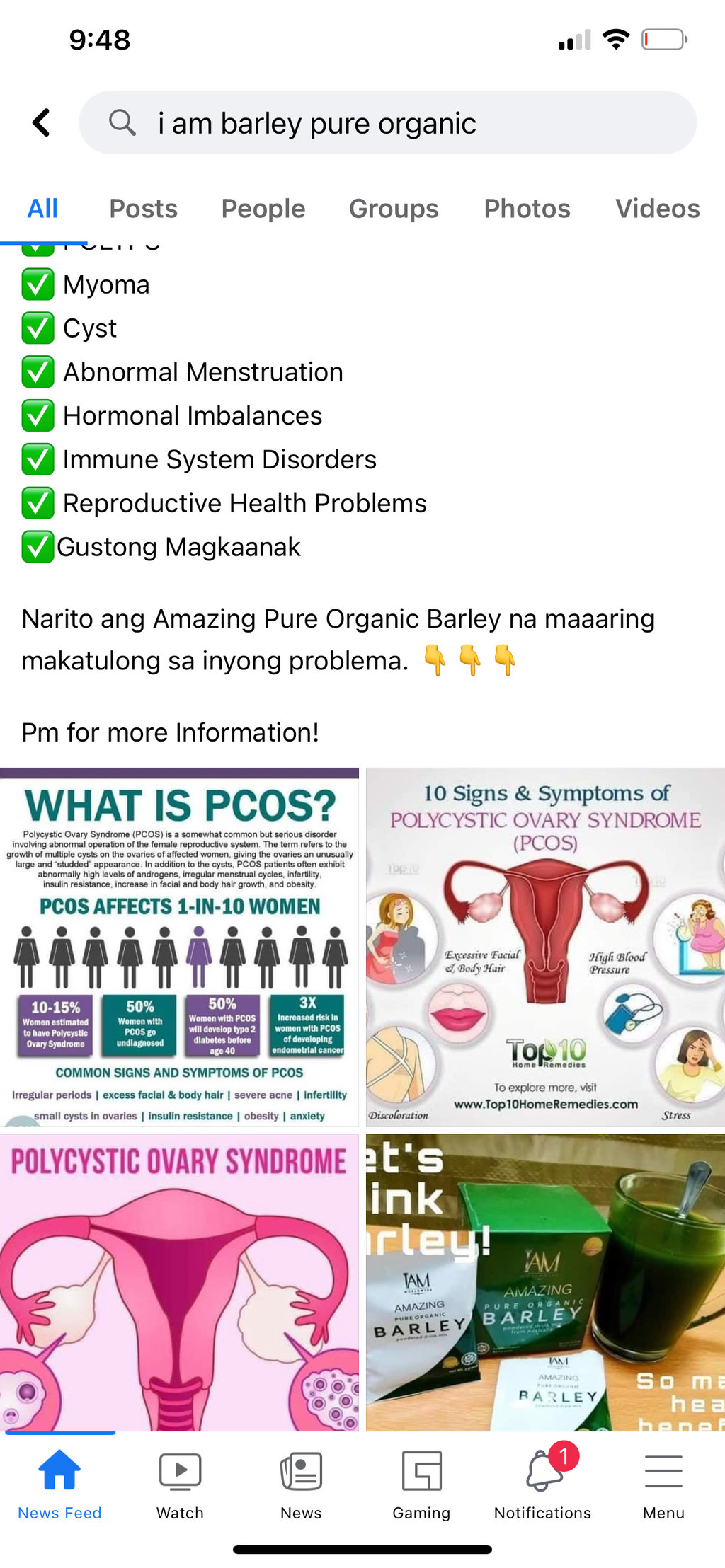Switch to the Videos tab
This screenshot has height=1568, width=725.
[657, 209]
